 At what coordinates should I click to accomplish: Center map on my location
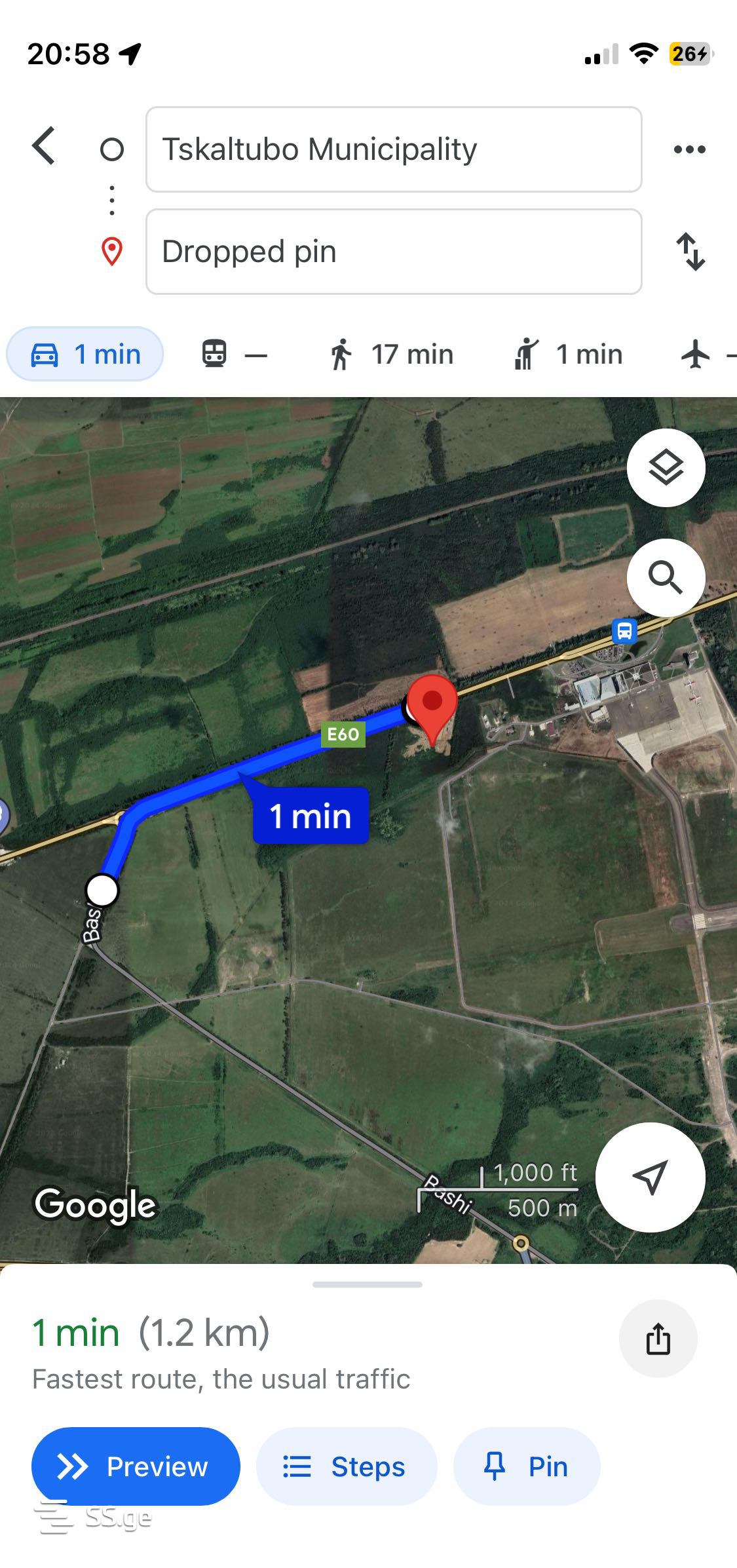pyautogui.click(x=650, y=1177)
